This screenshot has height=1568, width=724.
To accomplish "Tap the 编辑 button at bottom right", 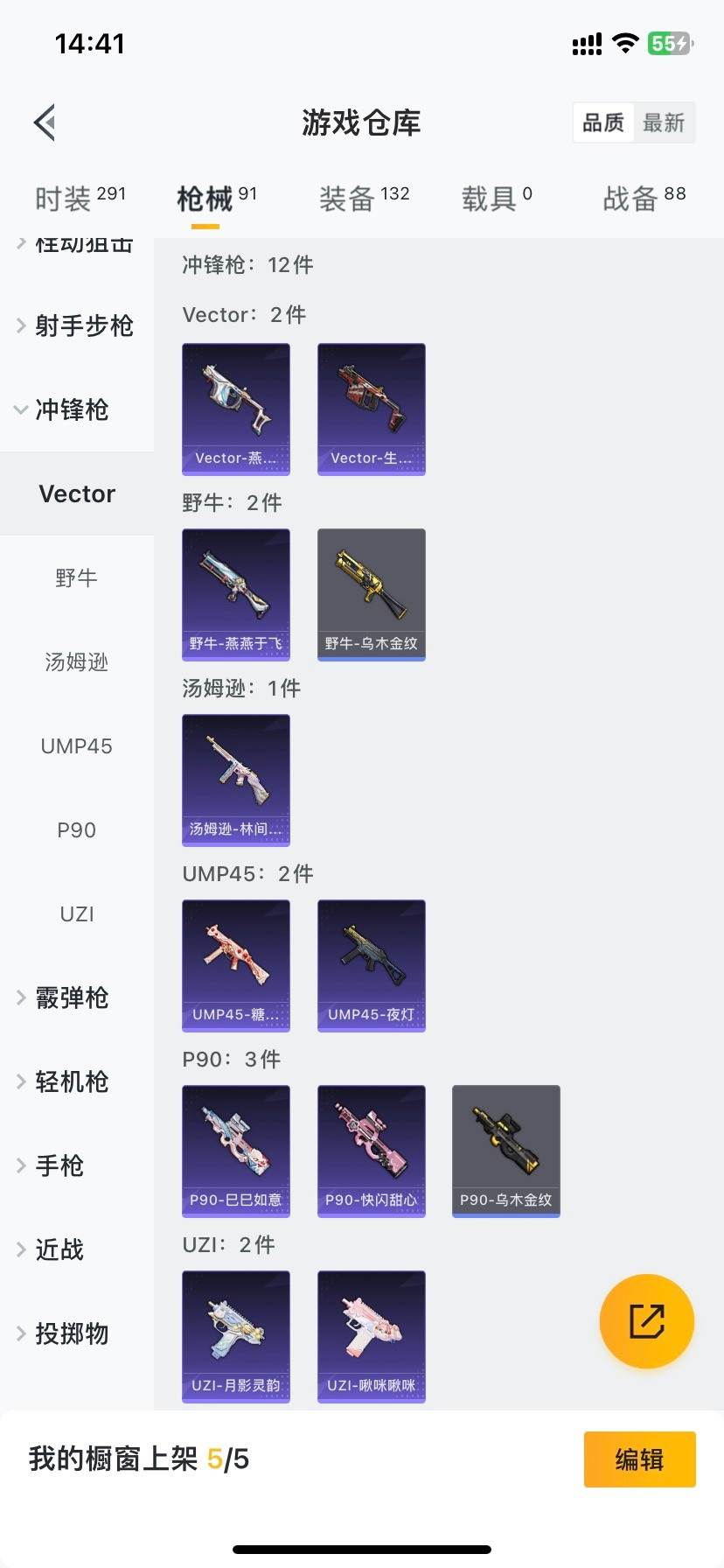I will 639,1459.
